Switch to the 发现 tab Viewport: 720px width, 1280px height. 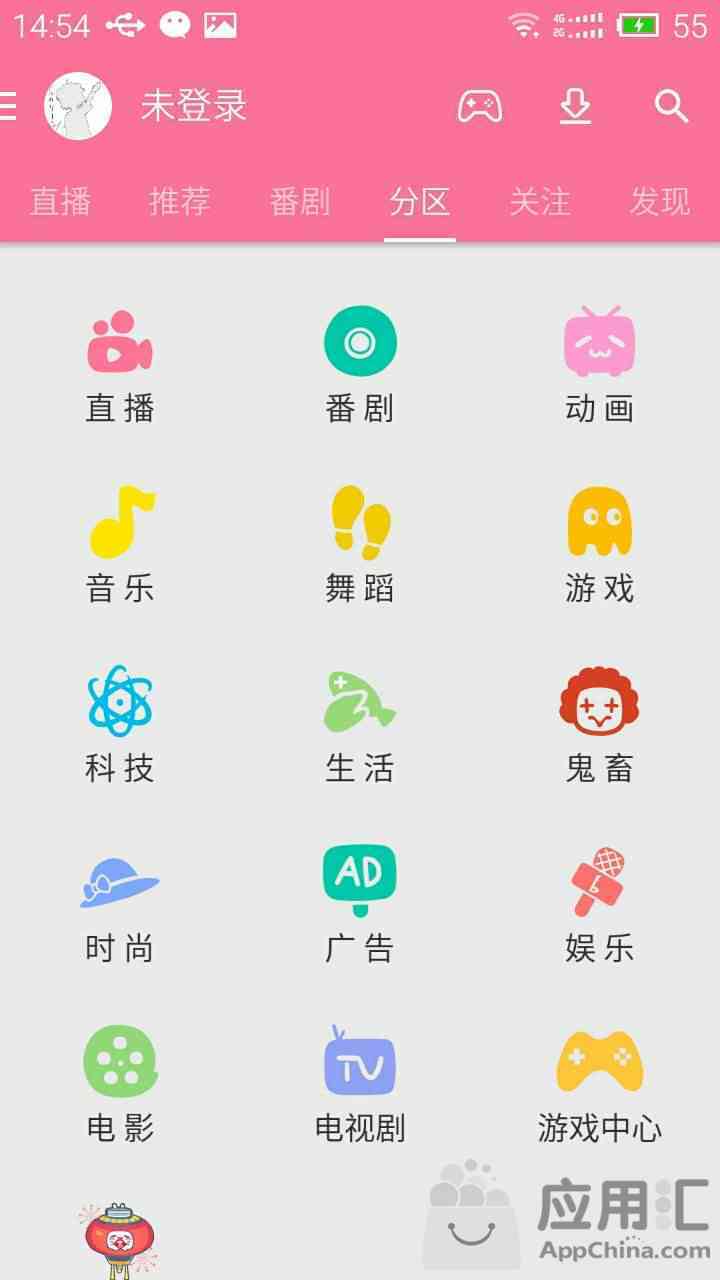(660, 202)
